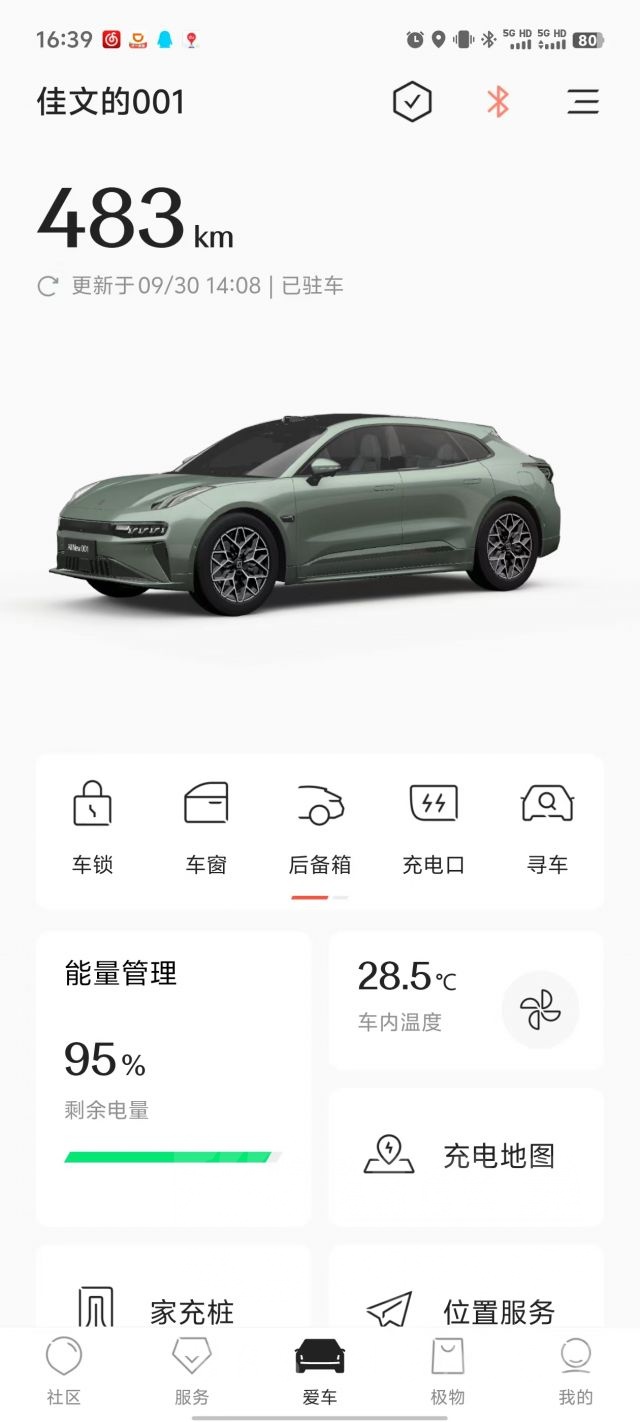View the 3D car model
Screen dimensions: 640x1422
click(x=305, y=513)
